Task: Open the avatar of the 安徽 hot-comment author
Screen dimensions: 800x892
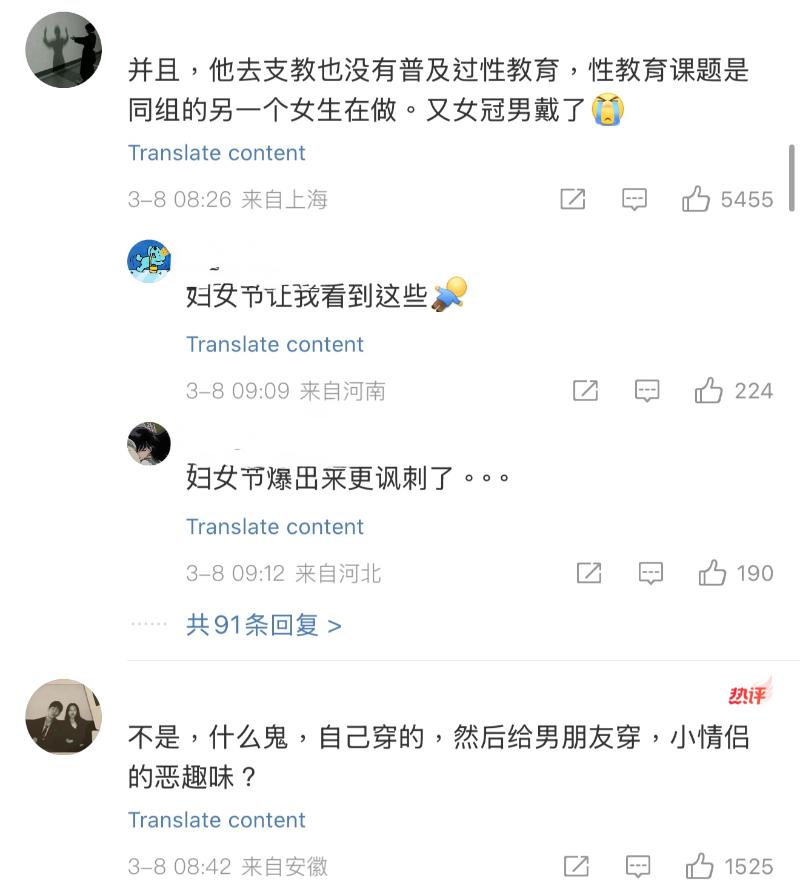Action: point(63,716)
